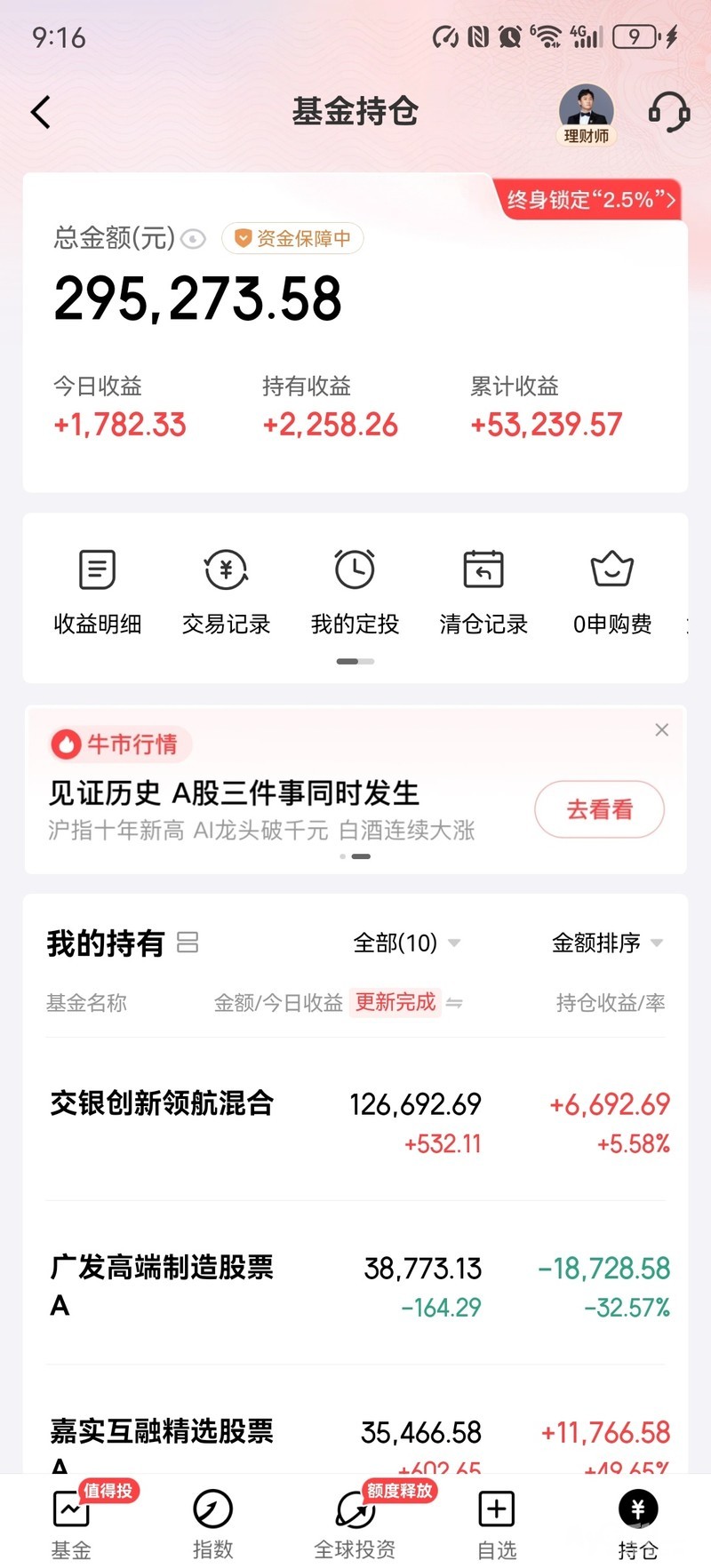Hide the total amount with eye icon

194,239
